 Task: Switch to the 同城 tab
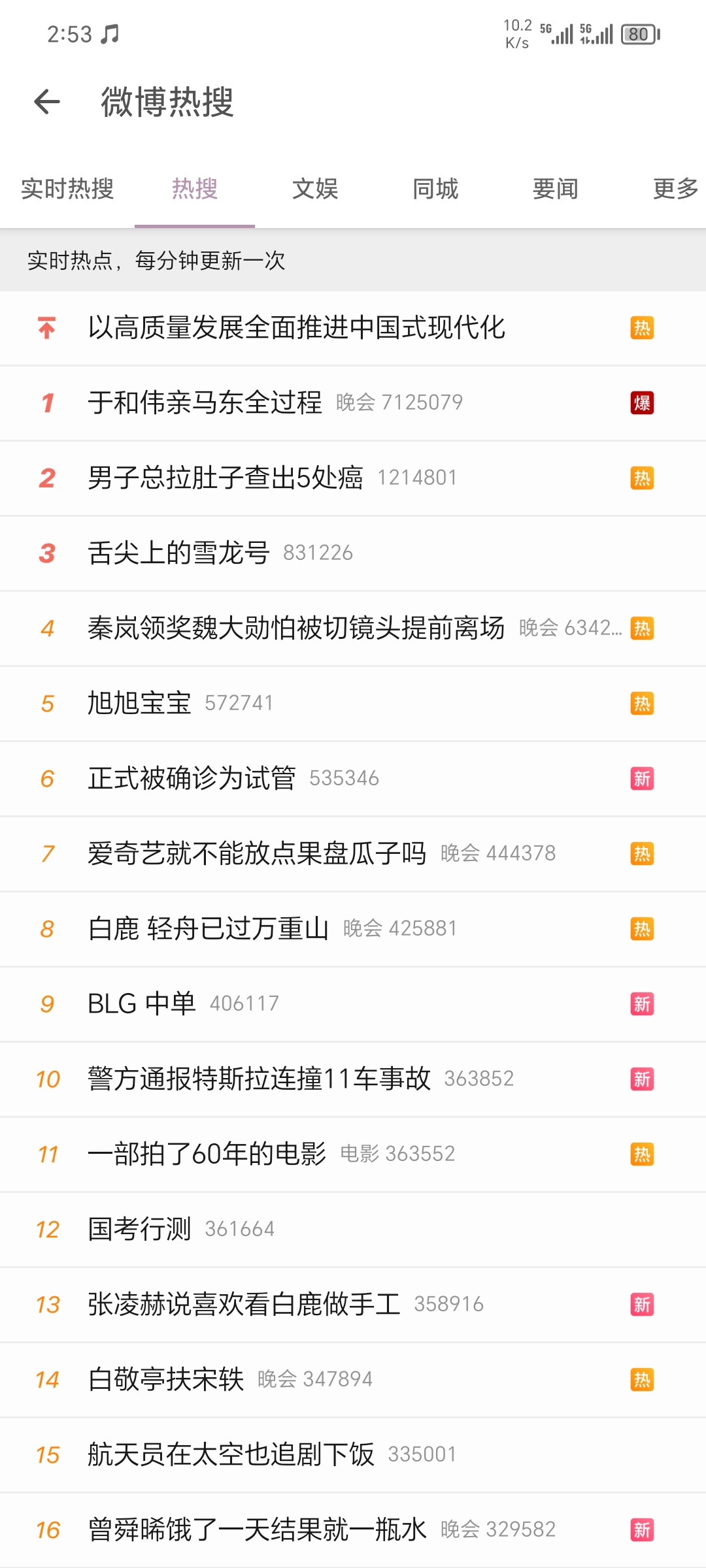(x=435, y=189)
